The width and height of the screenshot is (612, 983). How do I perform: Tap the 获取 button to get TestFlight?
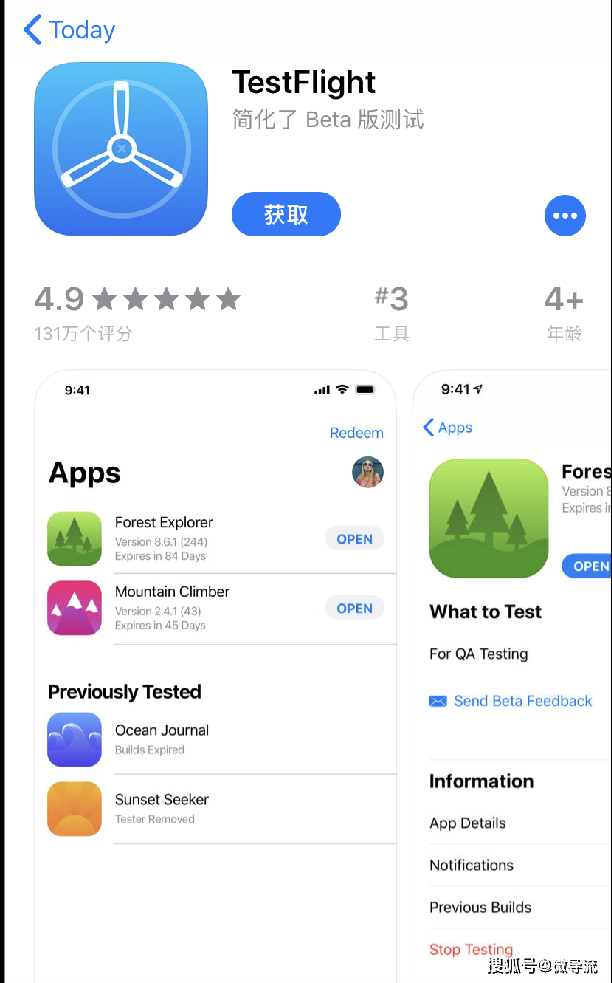(286, 215)
